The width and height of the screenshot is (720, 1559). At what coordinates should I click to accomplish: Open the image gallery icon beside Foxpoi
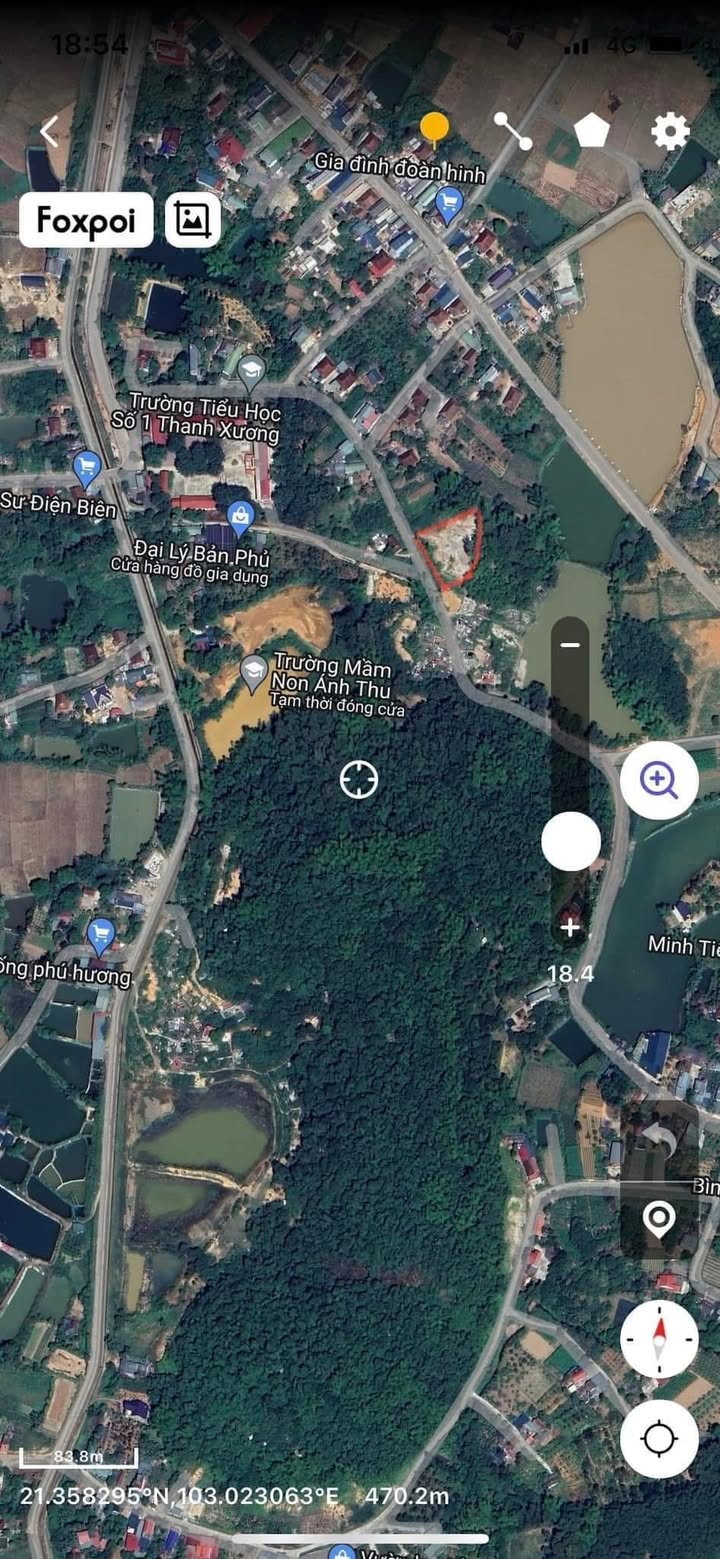(192, 220)
